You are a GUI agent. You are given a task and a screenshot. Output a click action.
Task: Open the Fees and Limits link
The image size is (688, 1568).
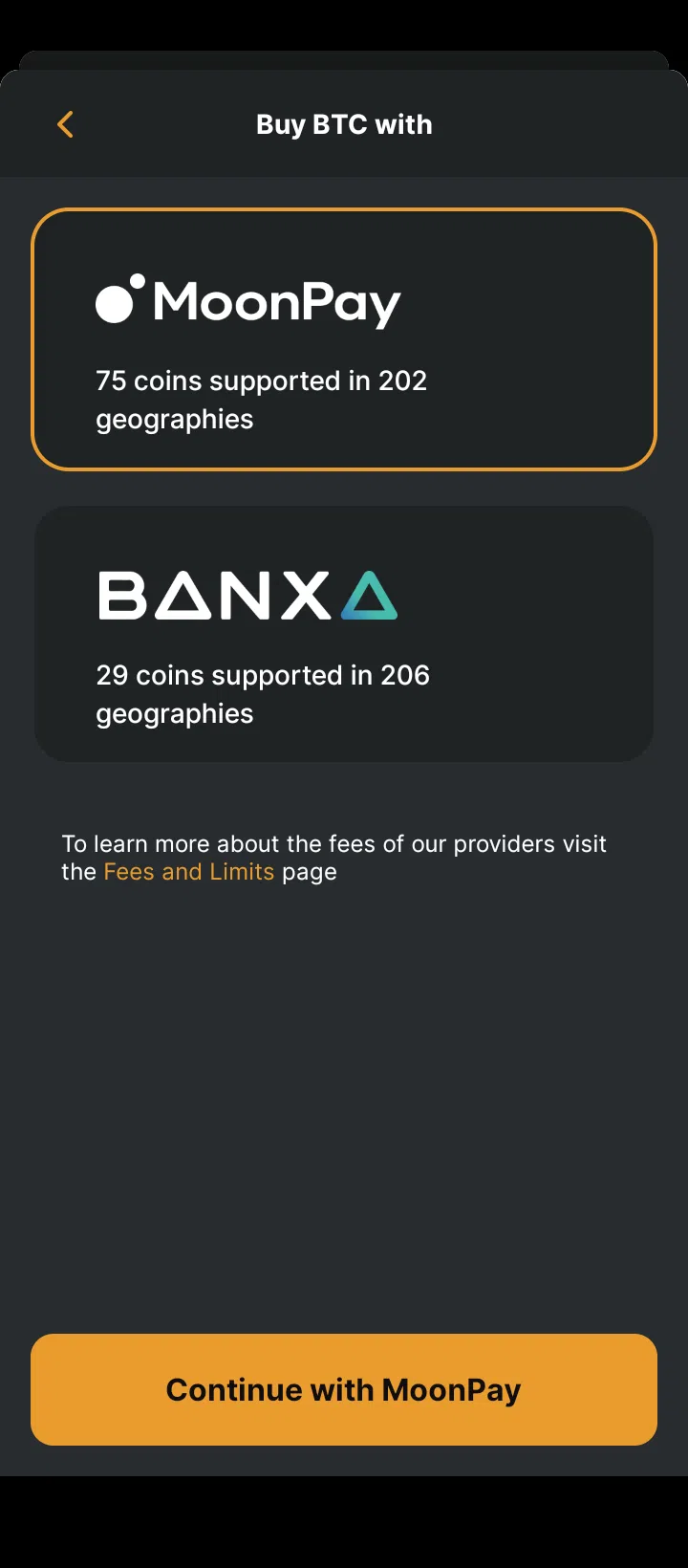pos(188,872)
